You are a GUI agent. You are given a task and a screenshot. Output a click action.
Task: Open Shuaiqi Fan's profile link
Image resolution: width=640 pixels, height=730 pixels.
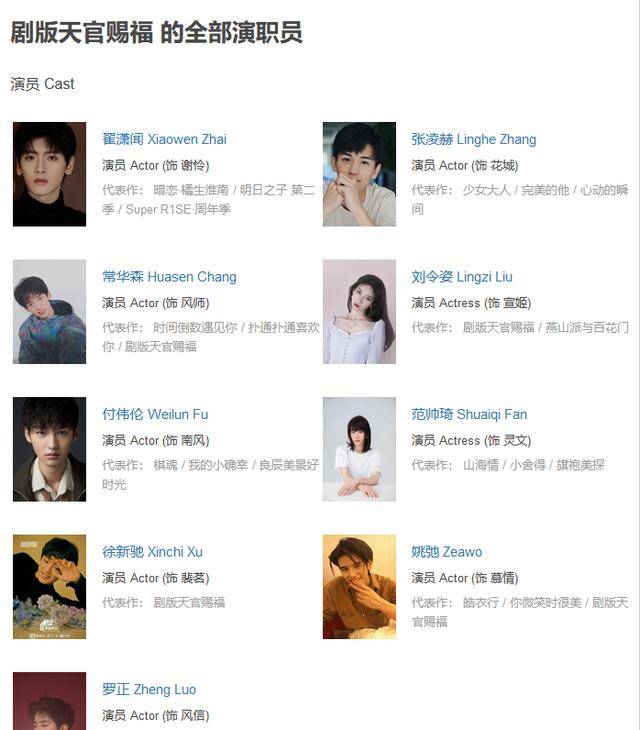(468, 414)
